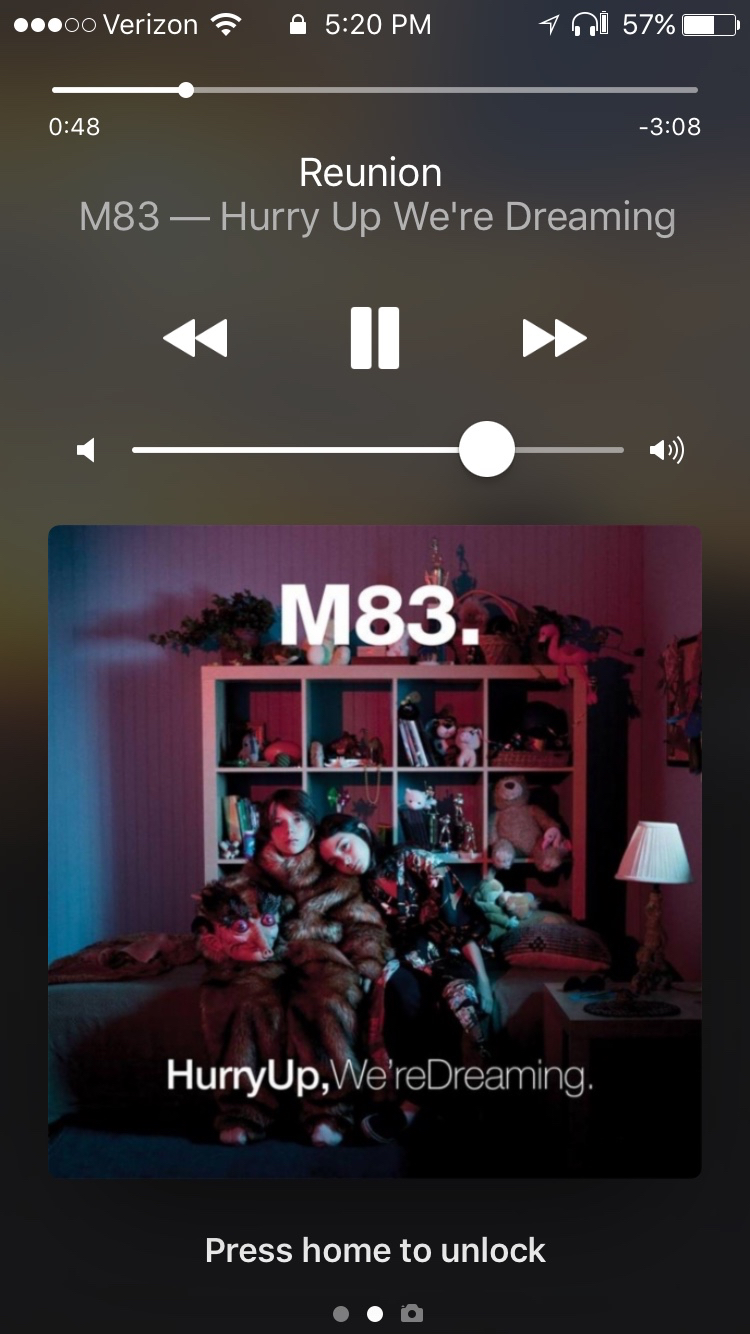The image size is (750, 1334).
Task: Go back to the previous track
Action: point(195,338)
